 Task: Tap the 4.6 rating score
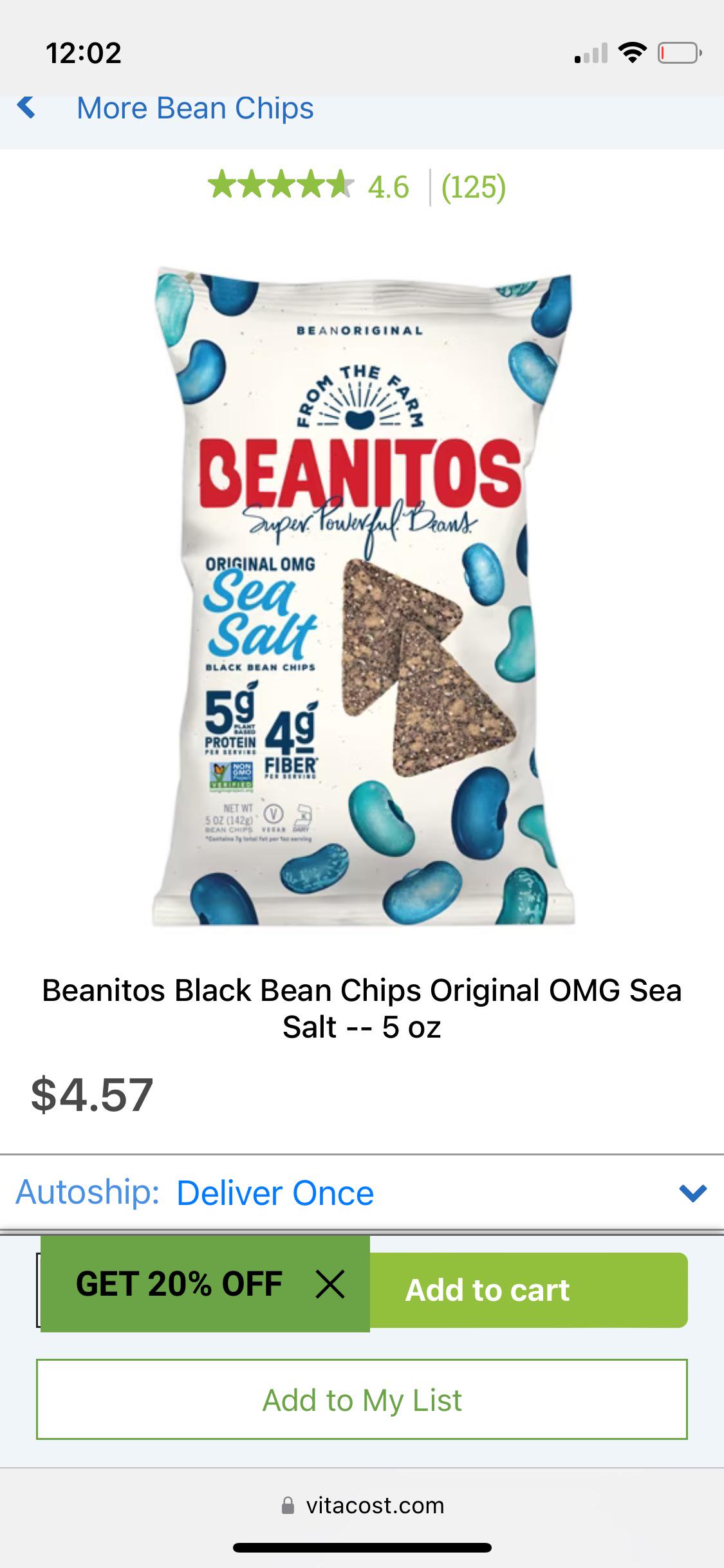[387, 187]
